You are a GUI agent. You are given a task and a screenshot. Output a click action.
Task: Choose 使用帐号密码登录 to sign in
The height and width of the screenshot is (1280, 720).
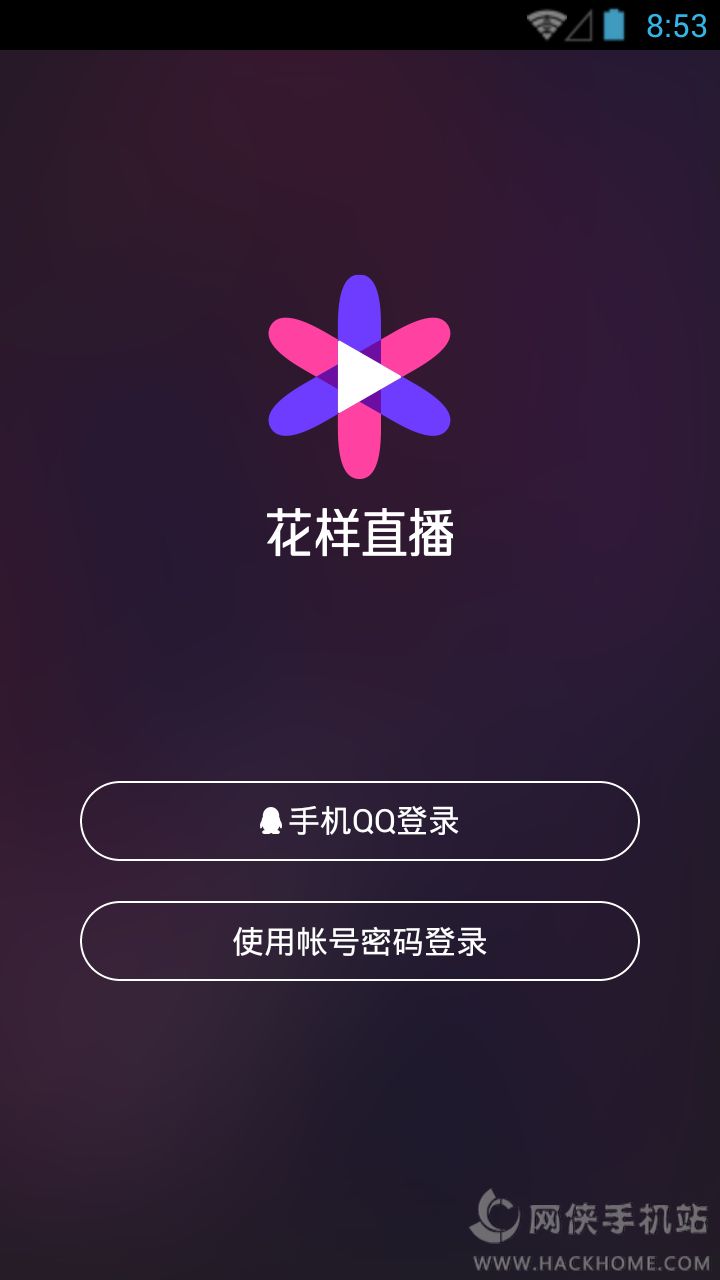[359, 941]
